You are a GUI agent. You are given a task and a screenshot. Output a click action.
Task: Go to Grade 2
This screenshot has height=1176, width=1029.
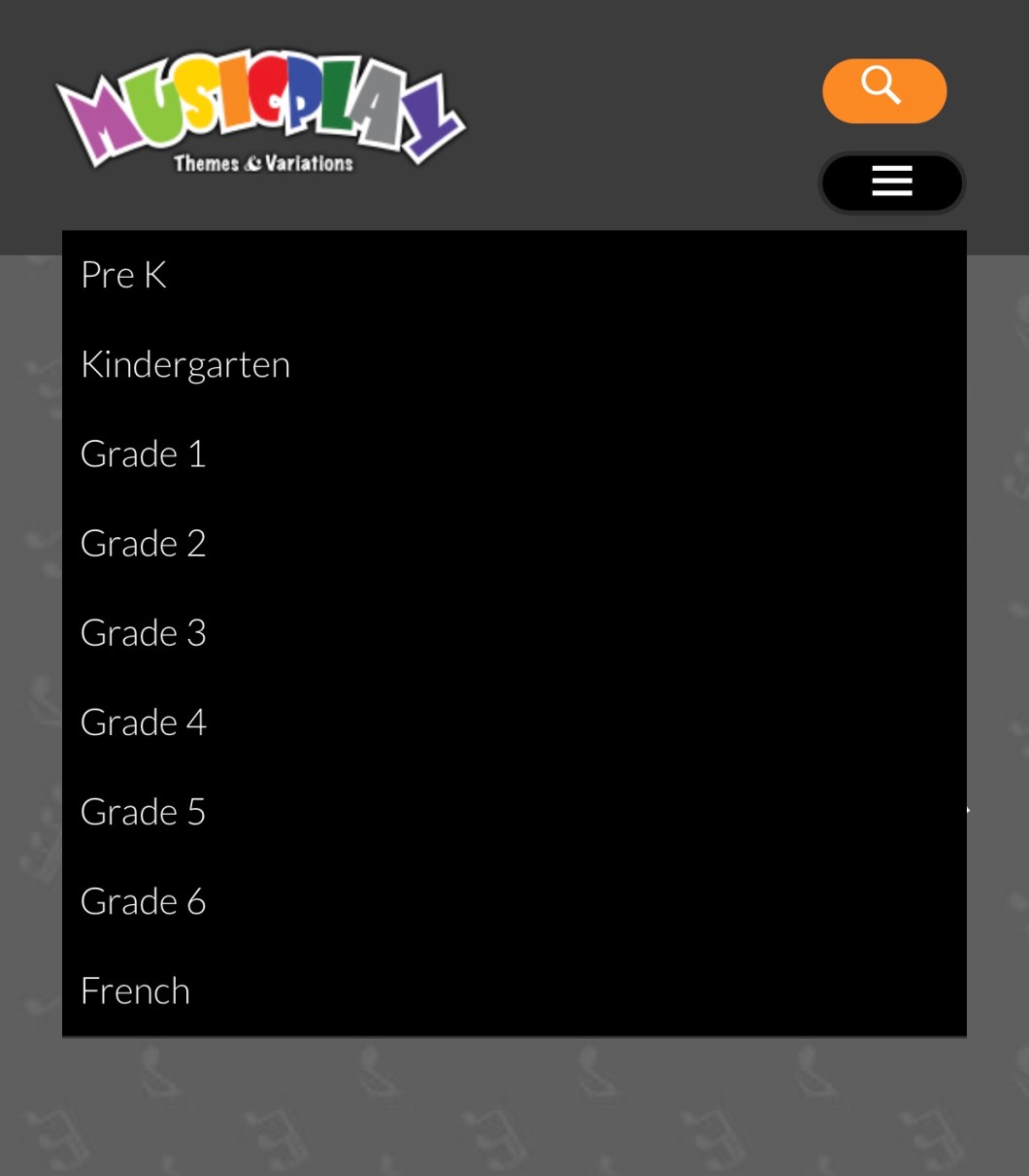[144, 544]
